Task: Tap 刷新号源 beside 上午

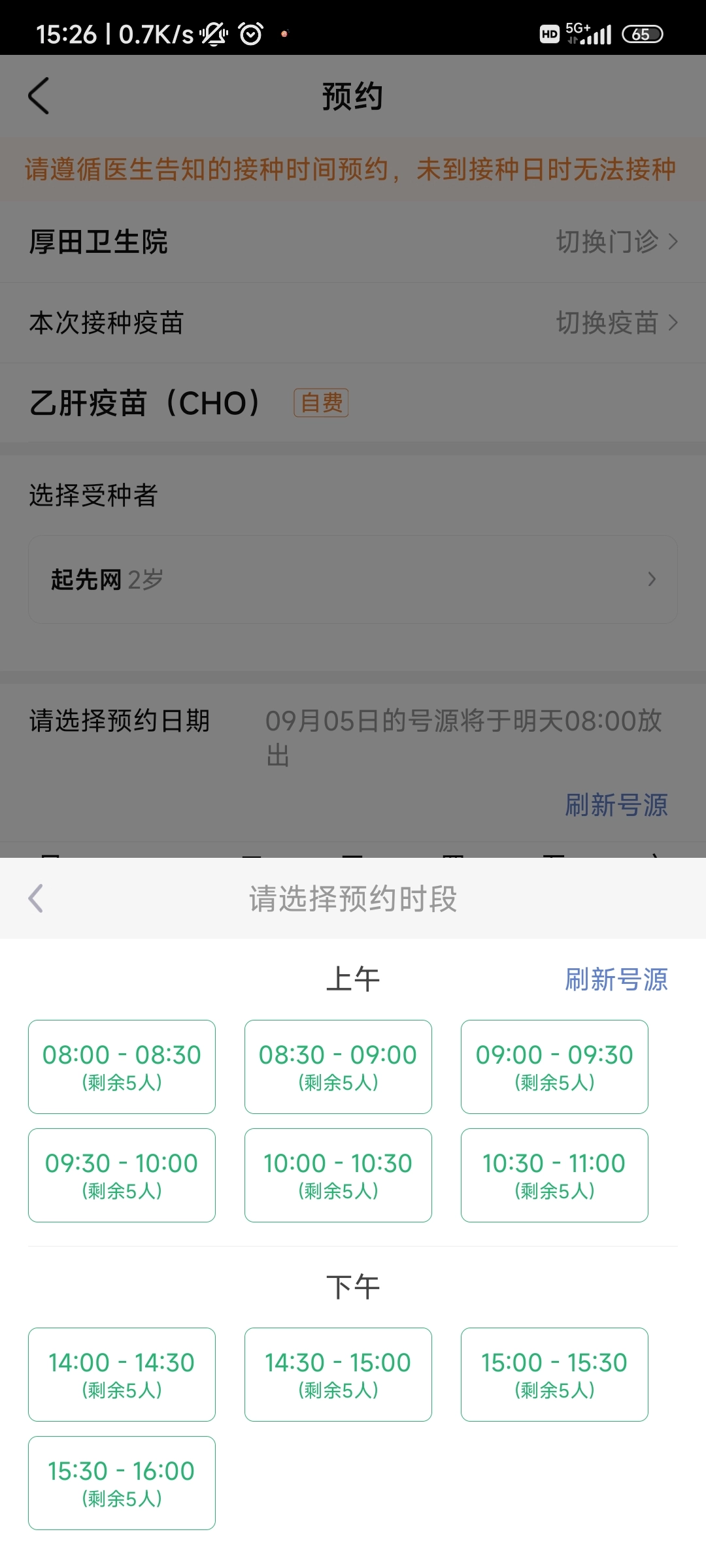Action: click(x=616, y=979)
